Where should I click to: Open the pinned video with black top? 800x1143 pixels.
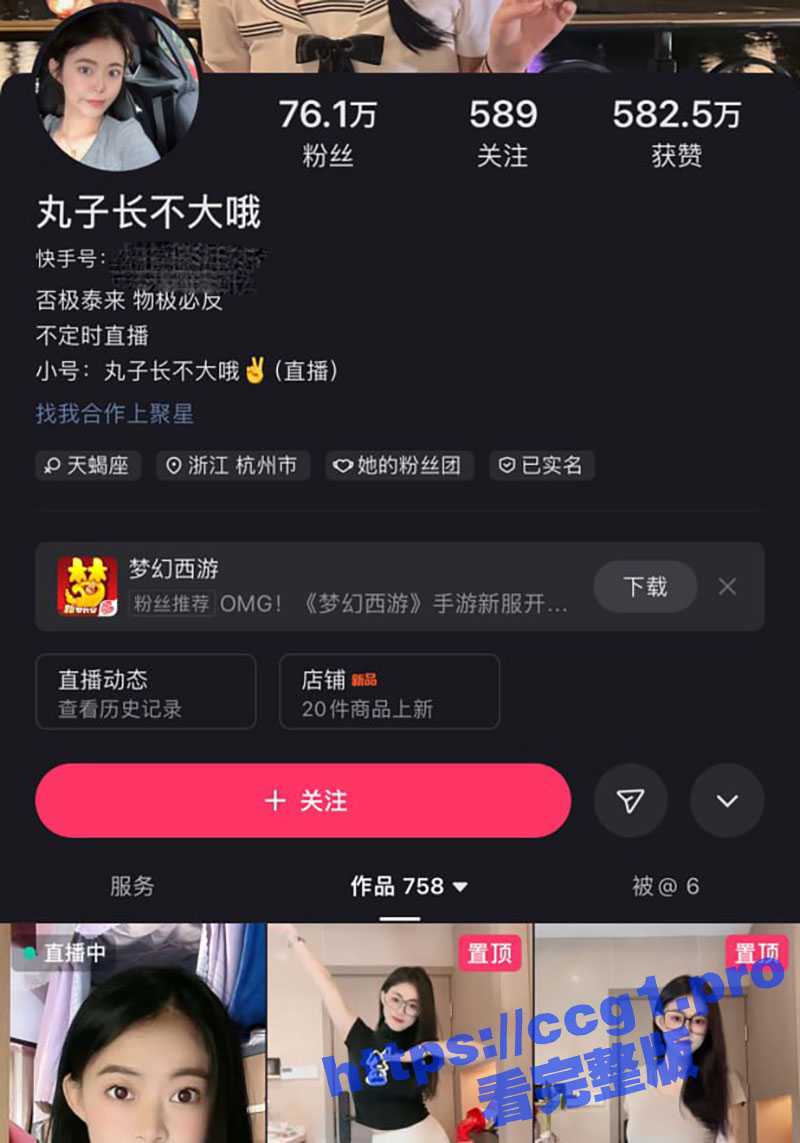pos(400,1035)
